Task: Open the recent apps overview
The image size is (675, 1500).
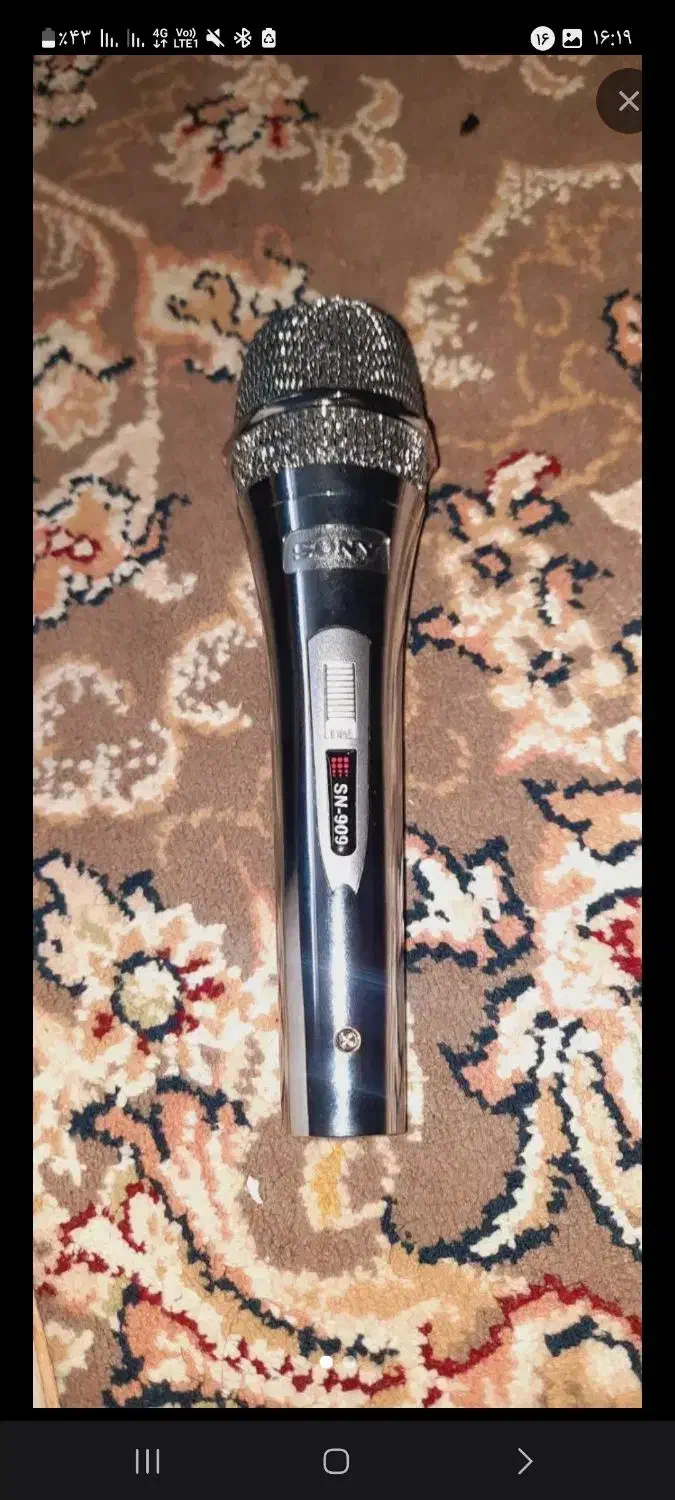Action: 148,1461
